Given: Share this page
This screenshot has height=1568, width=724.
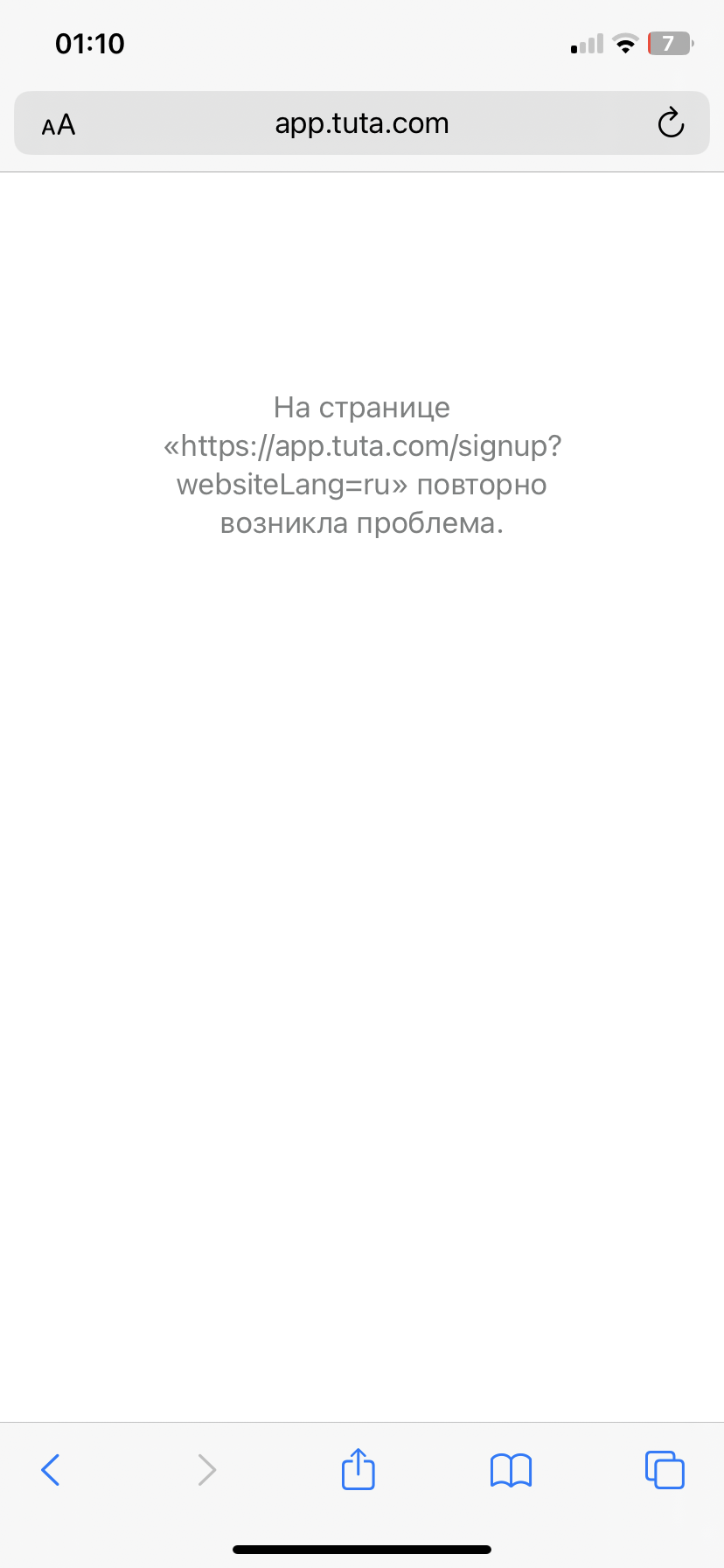Looking at the screenshot, I should 358,1468.
